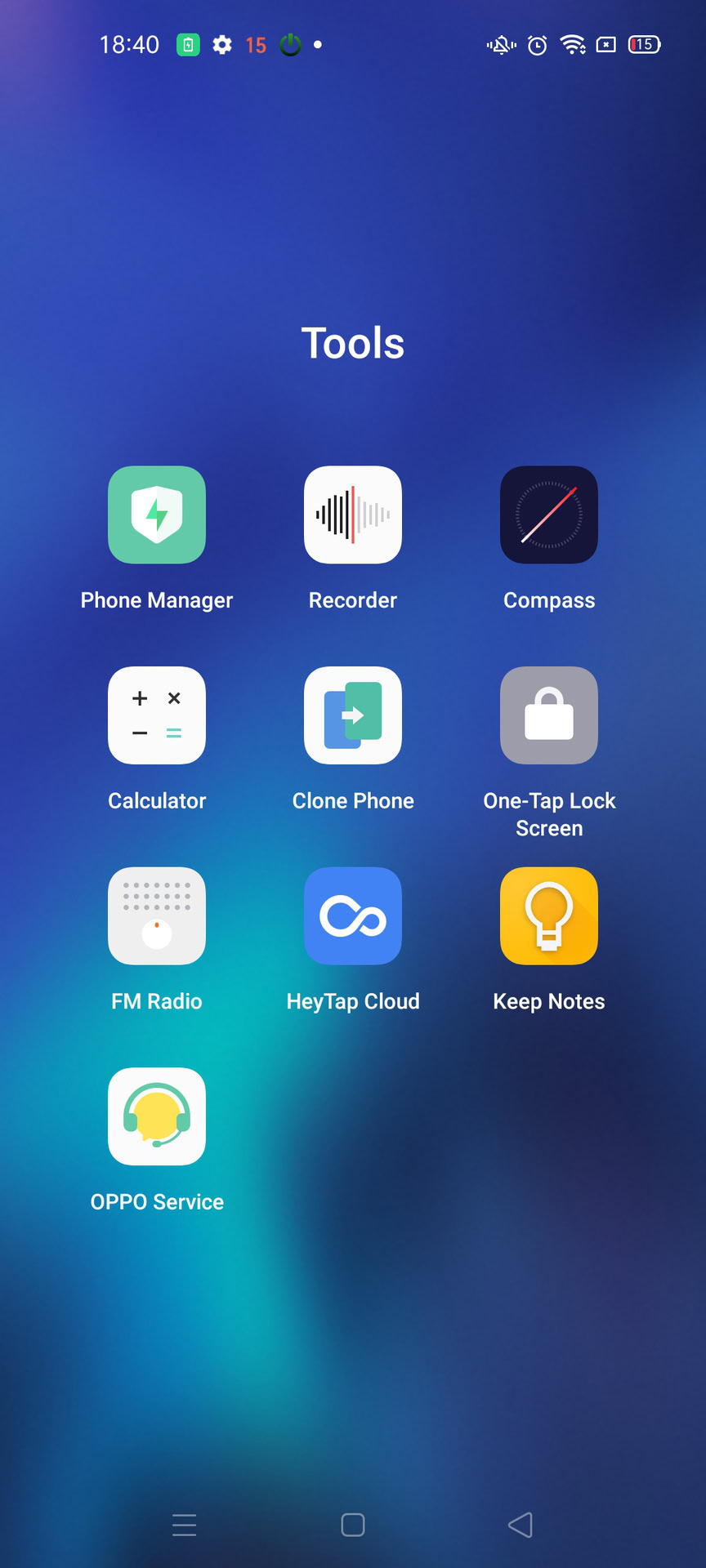The image size is (706, 1568).
Task: Launch FM Radio
Action: [157, 915]
